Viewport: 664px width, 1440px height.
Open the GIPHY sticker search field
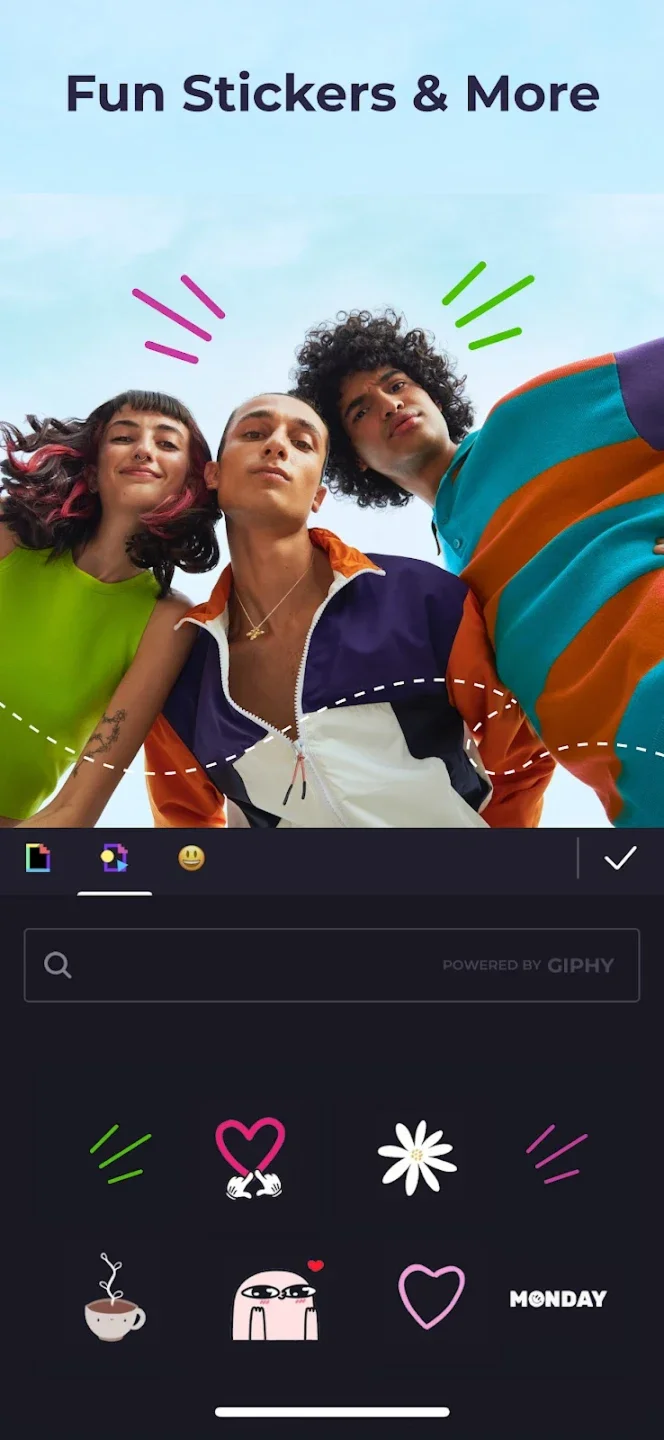(x=332, y=965)
